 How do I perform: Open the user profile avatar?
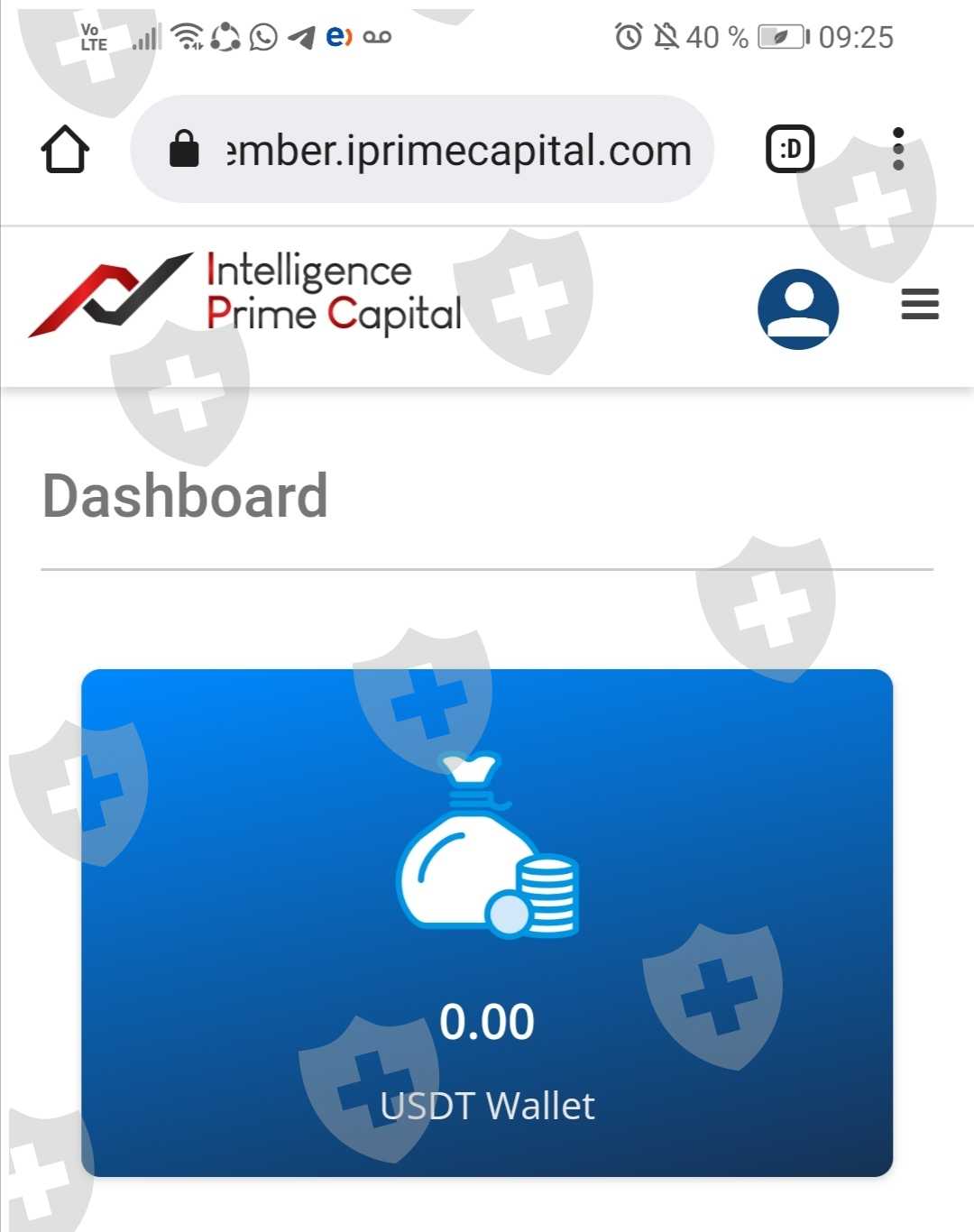(x=798, y=308)
